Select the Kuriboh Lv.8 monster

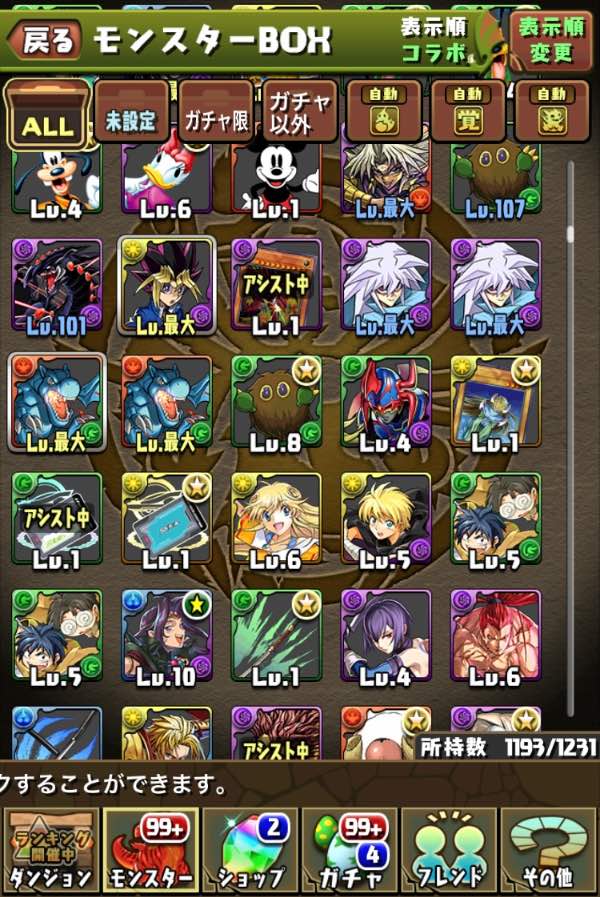click(x=276, y=400)
